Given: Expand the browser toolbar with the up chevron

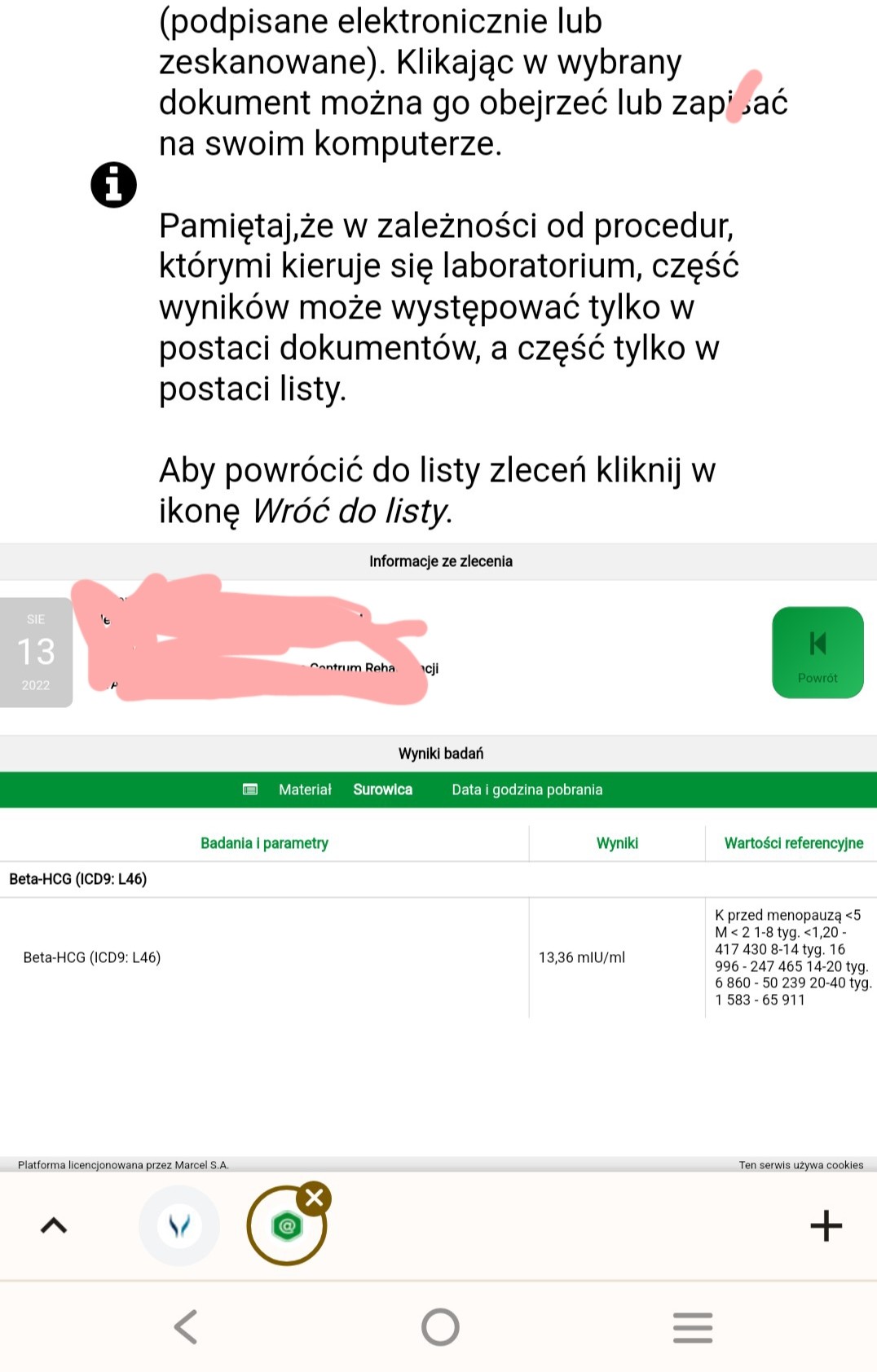Looking at the screenshot, I should (x=54, y=1225).
